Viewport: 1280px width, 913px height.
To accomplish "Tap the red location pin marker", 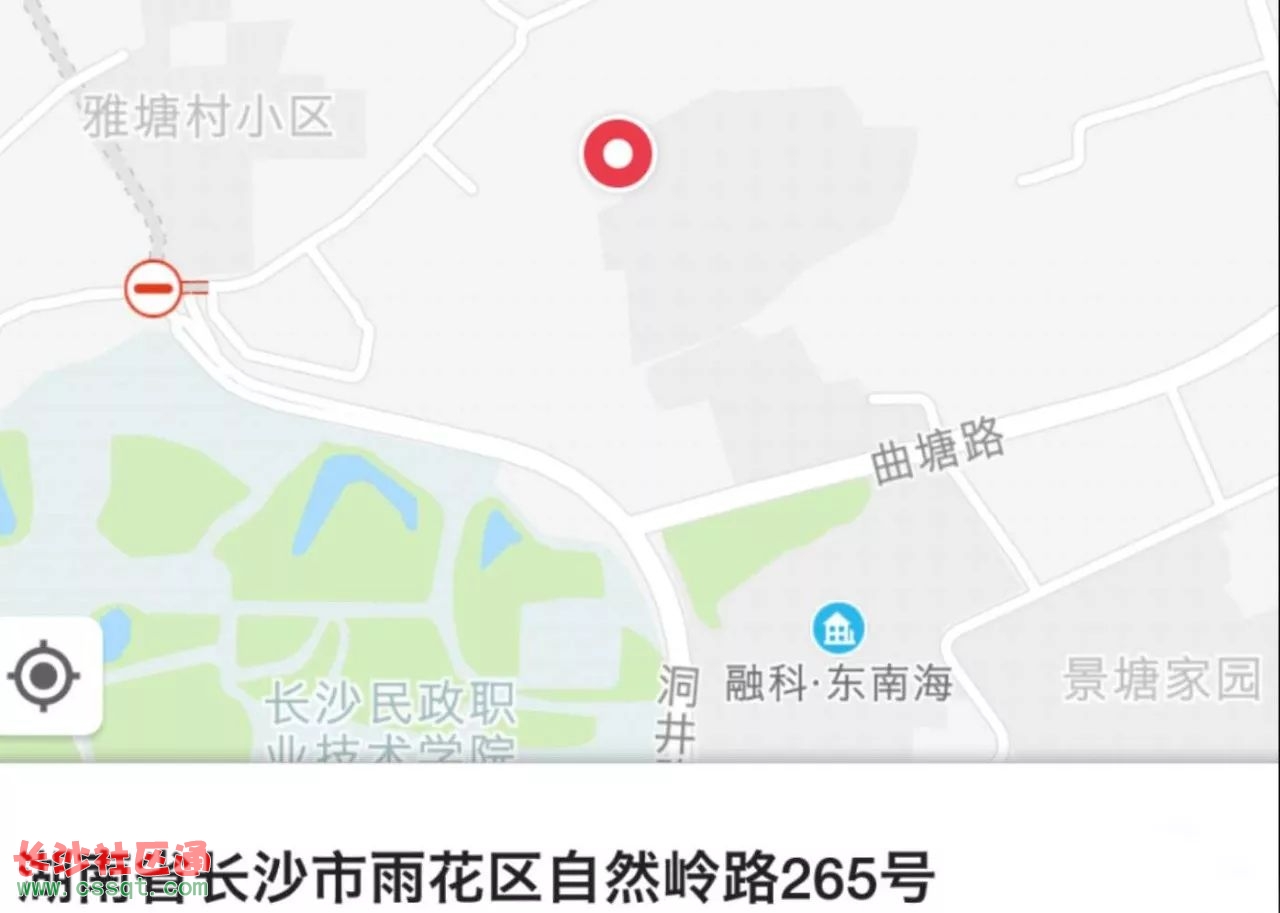I will (x=618, y=154).
